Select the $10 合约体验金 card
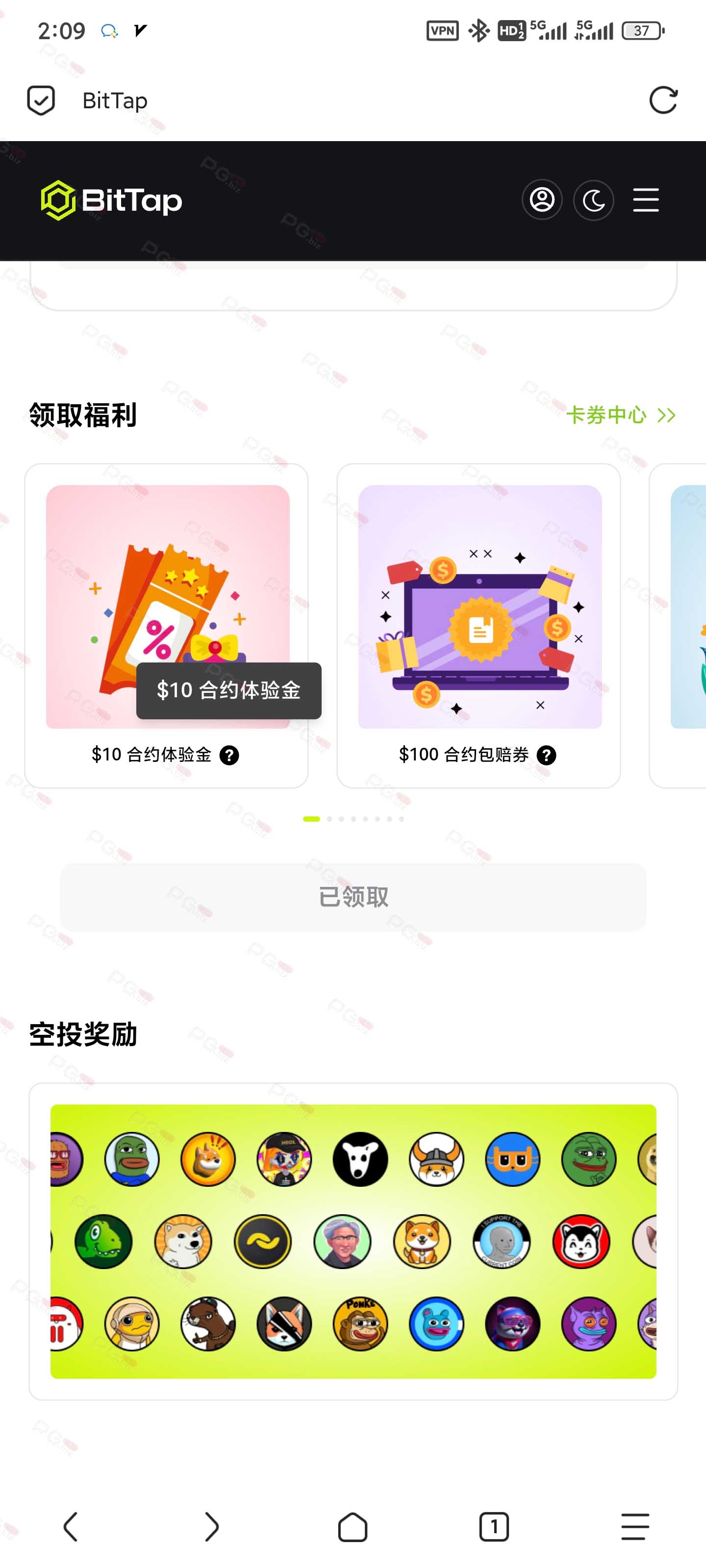This screenshot has height=1568, width=706. [166, 626]
